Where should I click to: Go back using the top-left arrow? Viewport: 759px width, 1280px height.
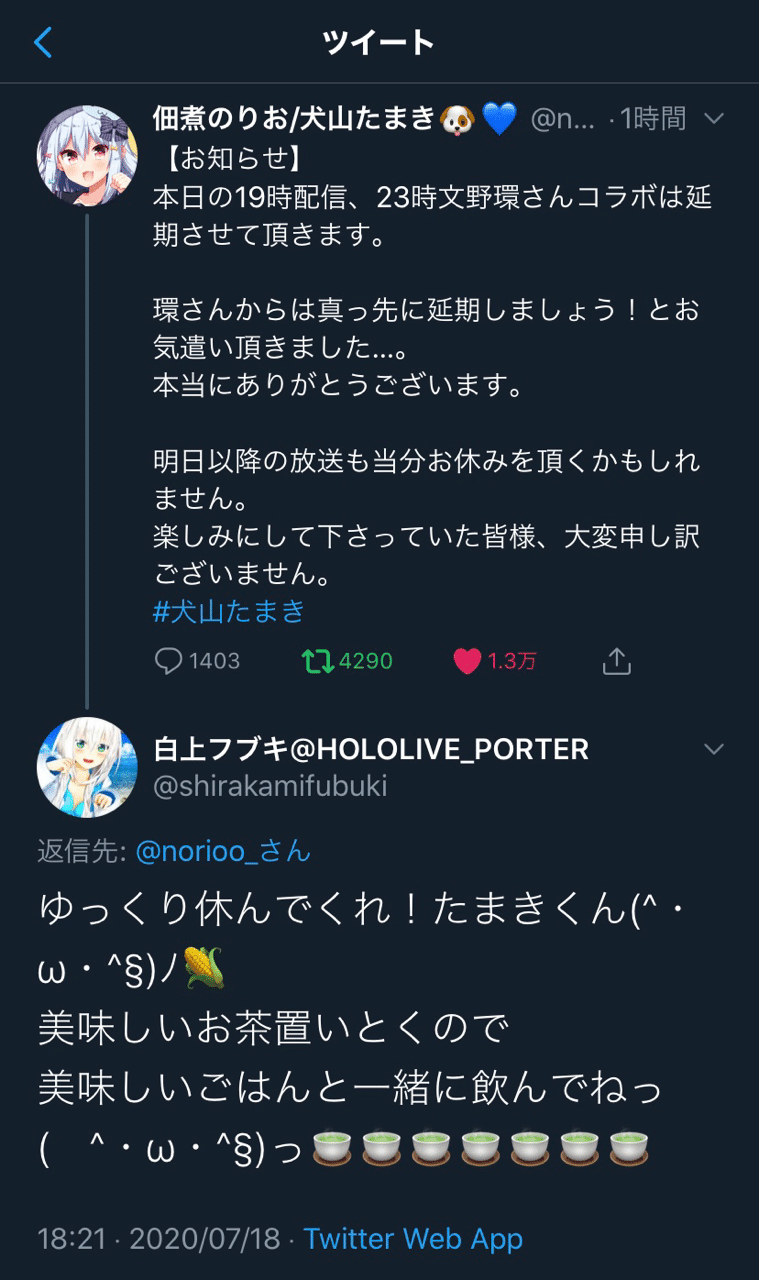pos(42,42)
